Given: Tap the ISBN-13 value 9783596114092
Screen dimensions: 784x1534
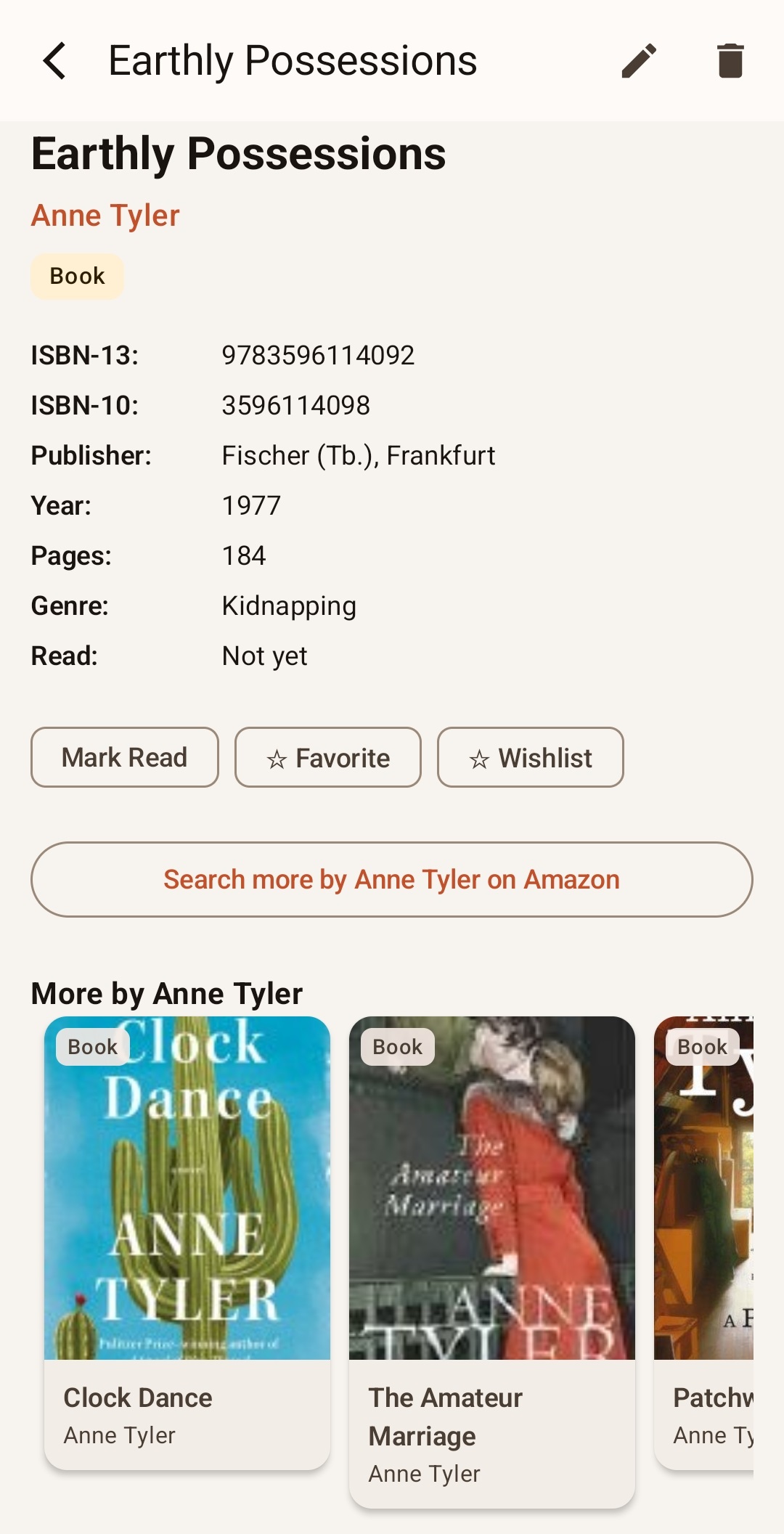Looking at the screenshot, I should coord(318,355).
